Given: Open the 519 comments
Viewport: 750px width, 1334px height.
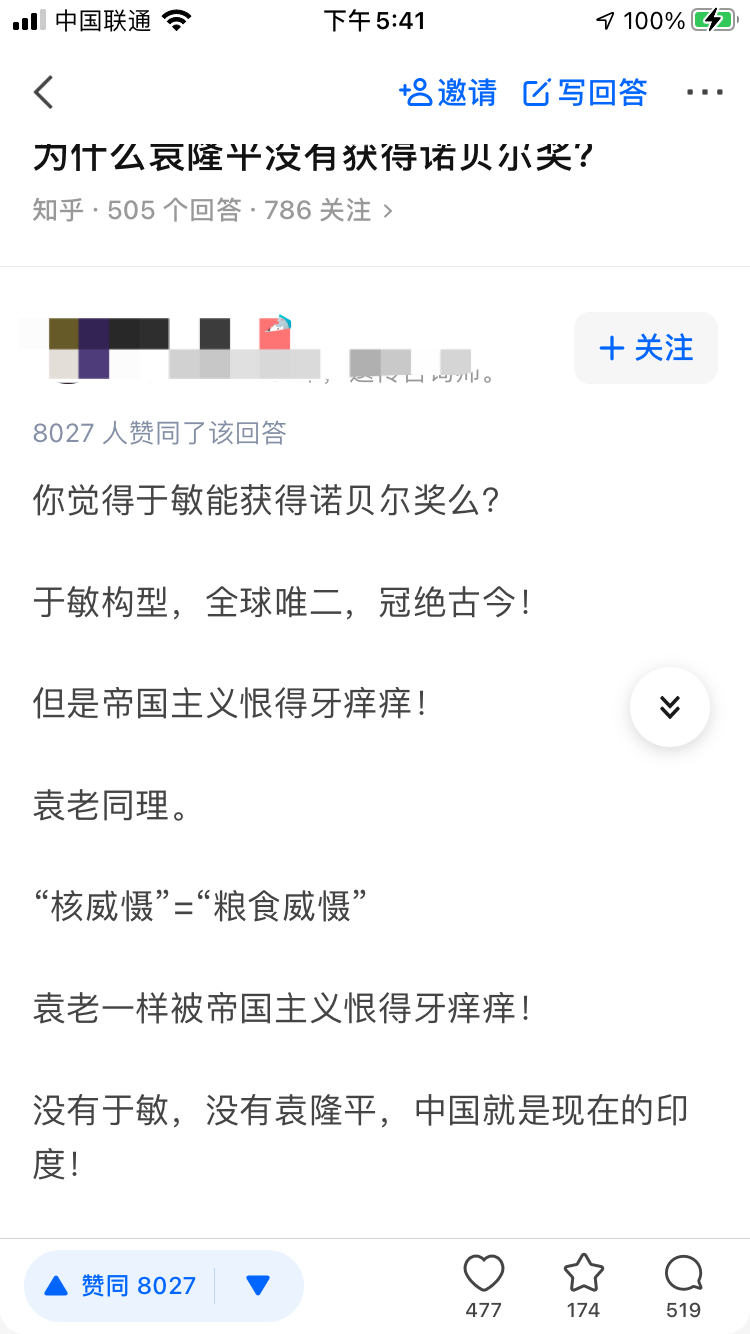Looking at the screenshot, I should [x=683, y=1284].
